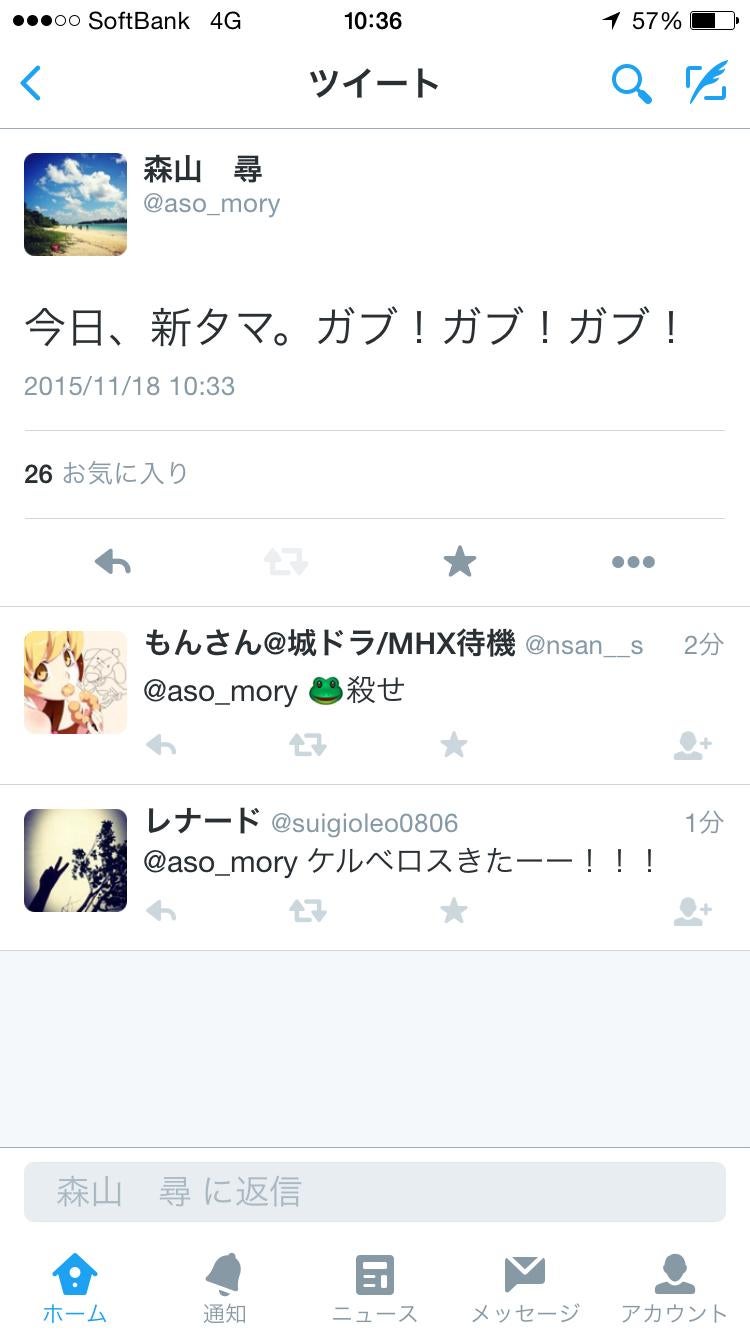Open the メッセージ tab
Image resolution: width=750 pixels, height=1334 pixels.
pyautogui.click(x=525, y=1289)
